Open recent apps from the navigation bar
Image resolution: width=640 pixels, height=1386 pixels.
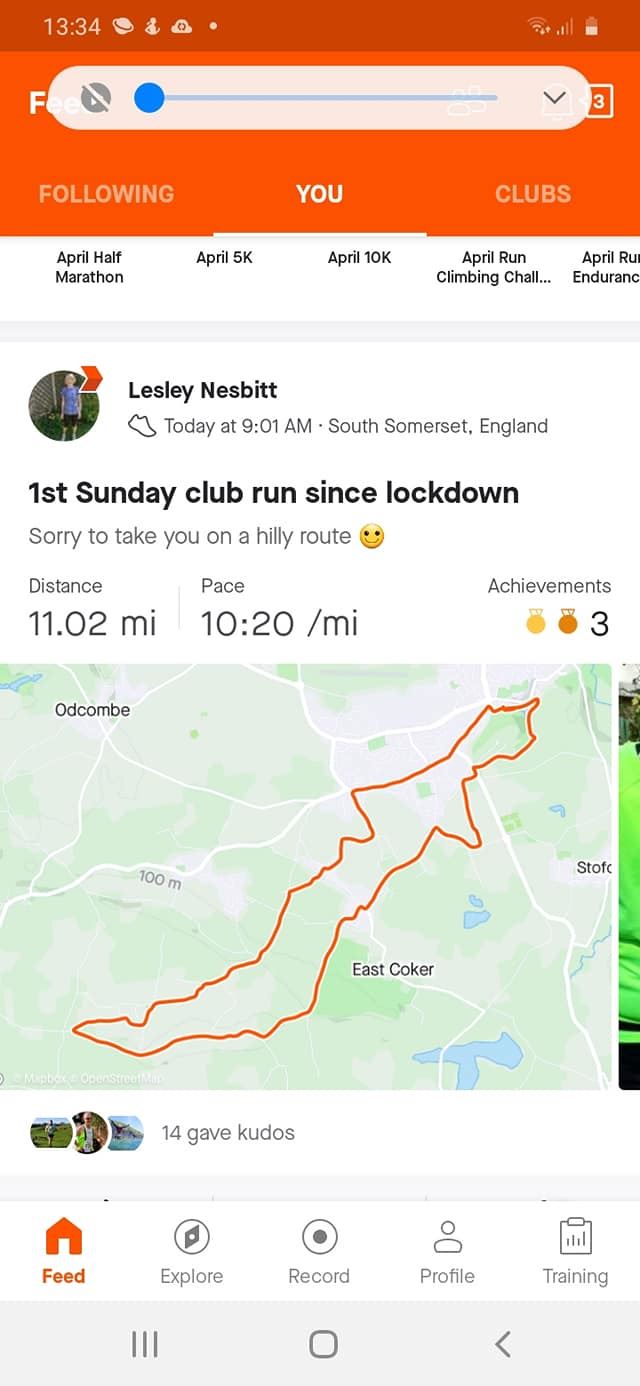[x=145, y=1344]
